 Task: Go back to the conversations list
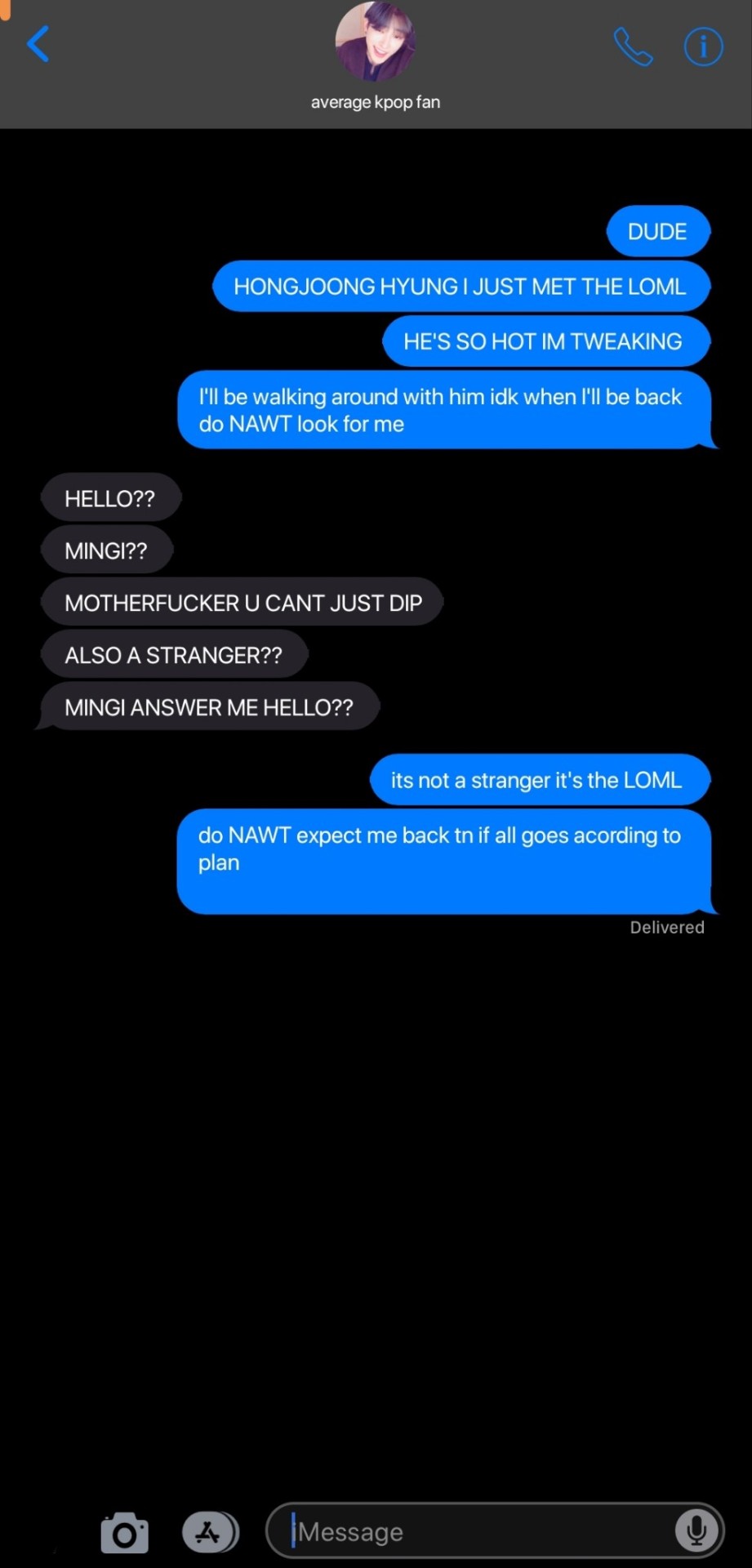pyautogui.click(x=38, y=44)
